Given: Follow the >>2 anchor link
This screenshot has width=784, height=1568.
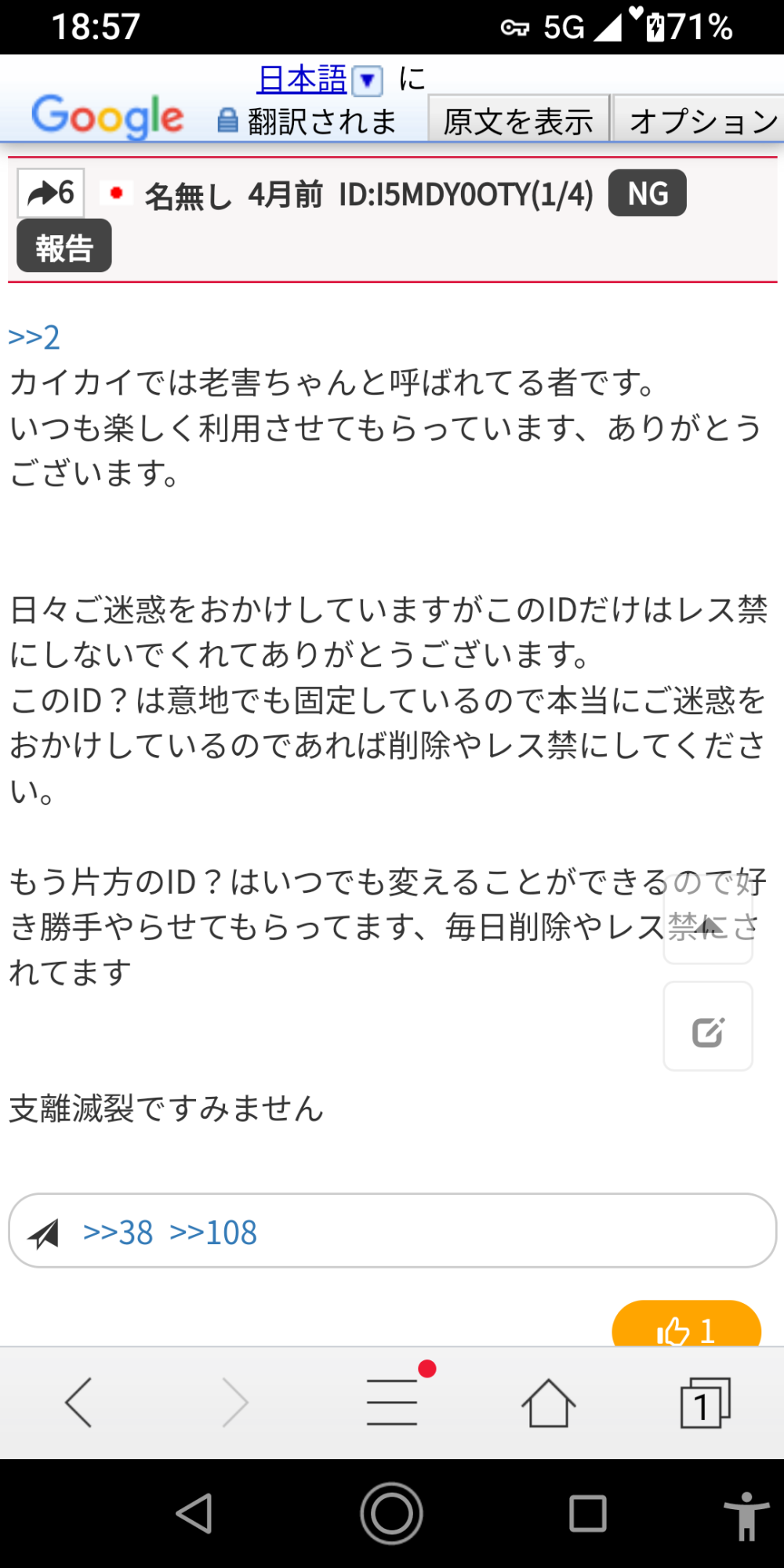Looking at the screenshot, I should pos(34,338).
